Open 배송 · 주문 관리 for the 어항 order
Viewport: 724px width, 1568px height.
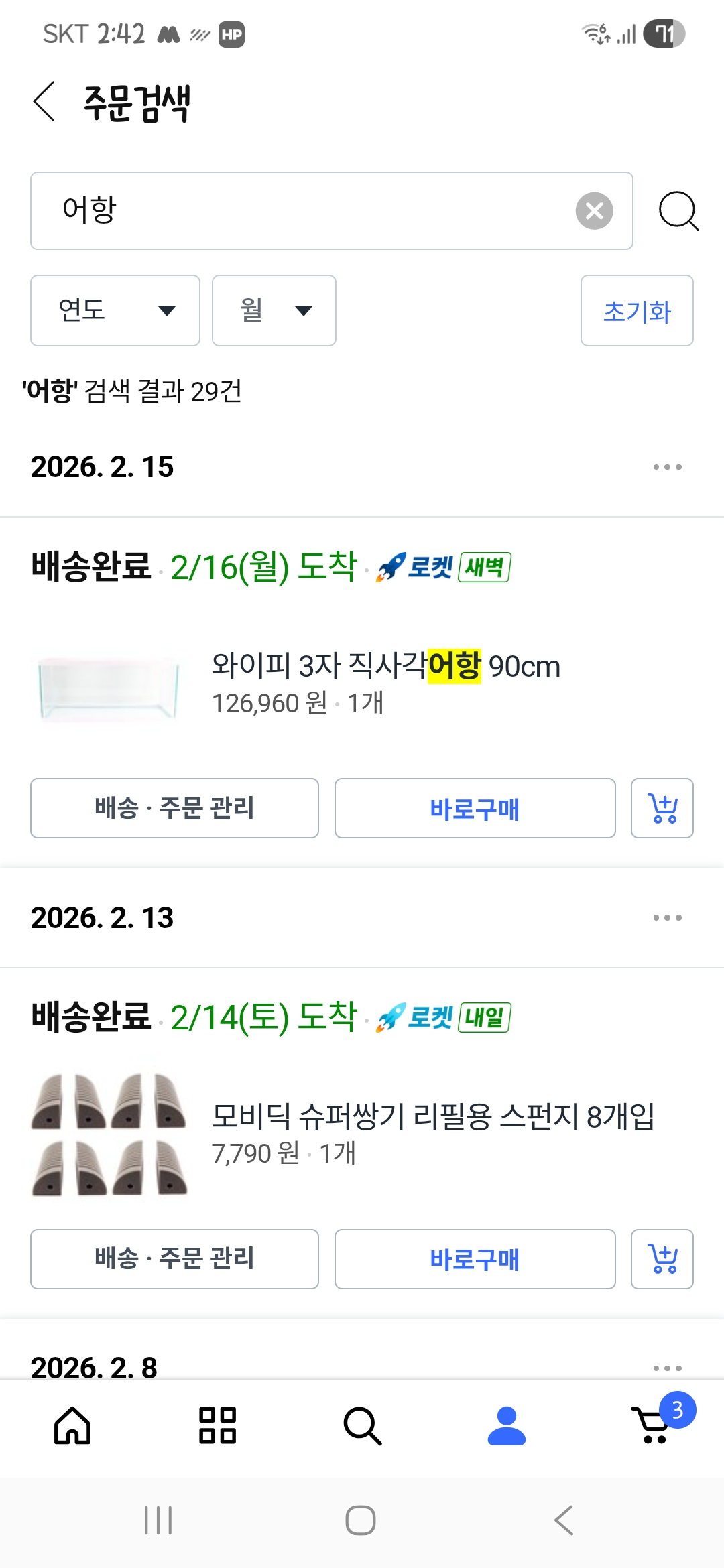pyautogui.click(x=174, y=808)
